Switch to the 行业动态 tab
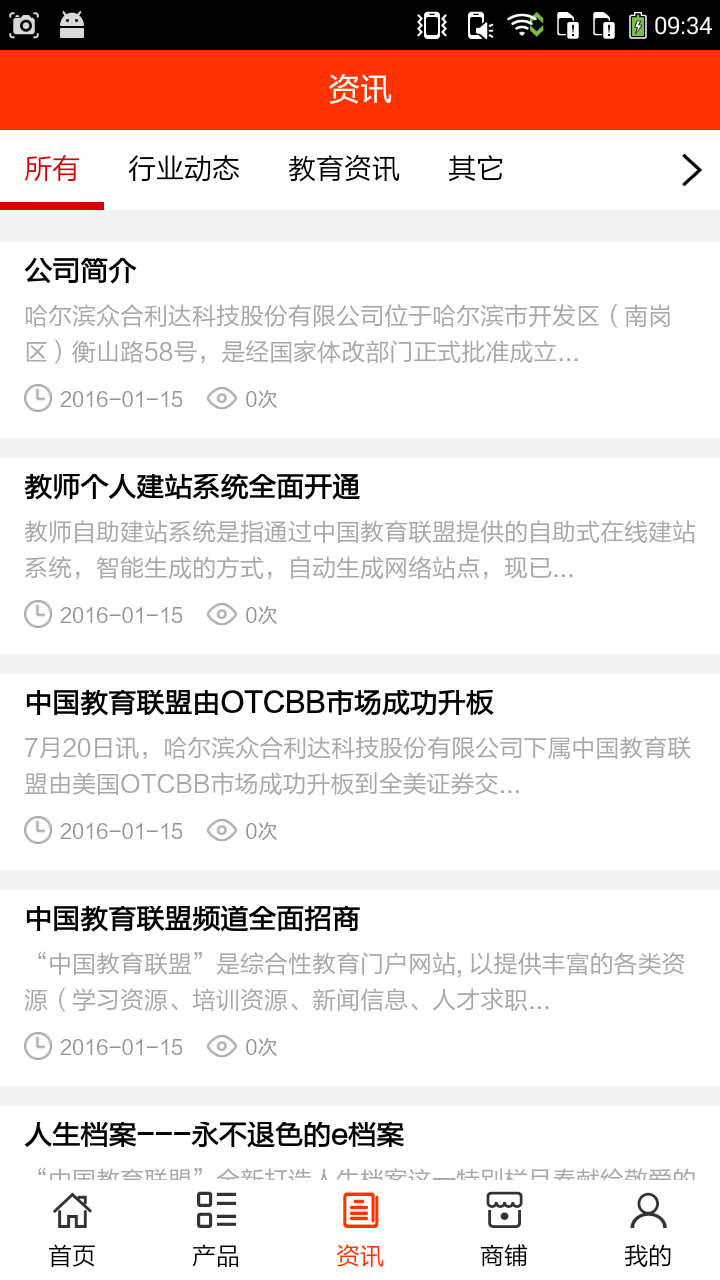Viewport: 720px width, 1280px height. point(184,169)
